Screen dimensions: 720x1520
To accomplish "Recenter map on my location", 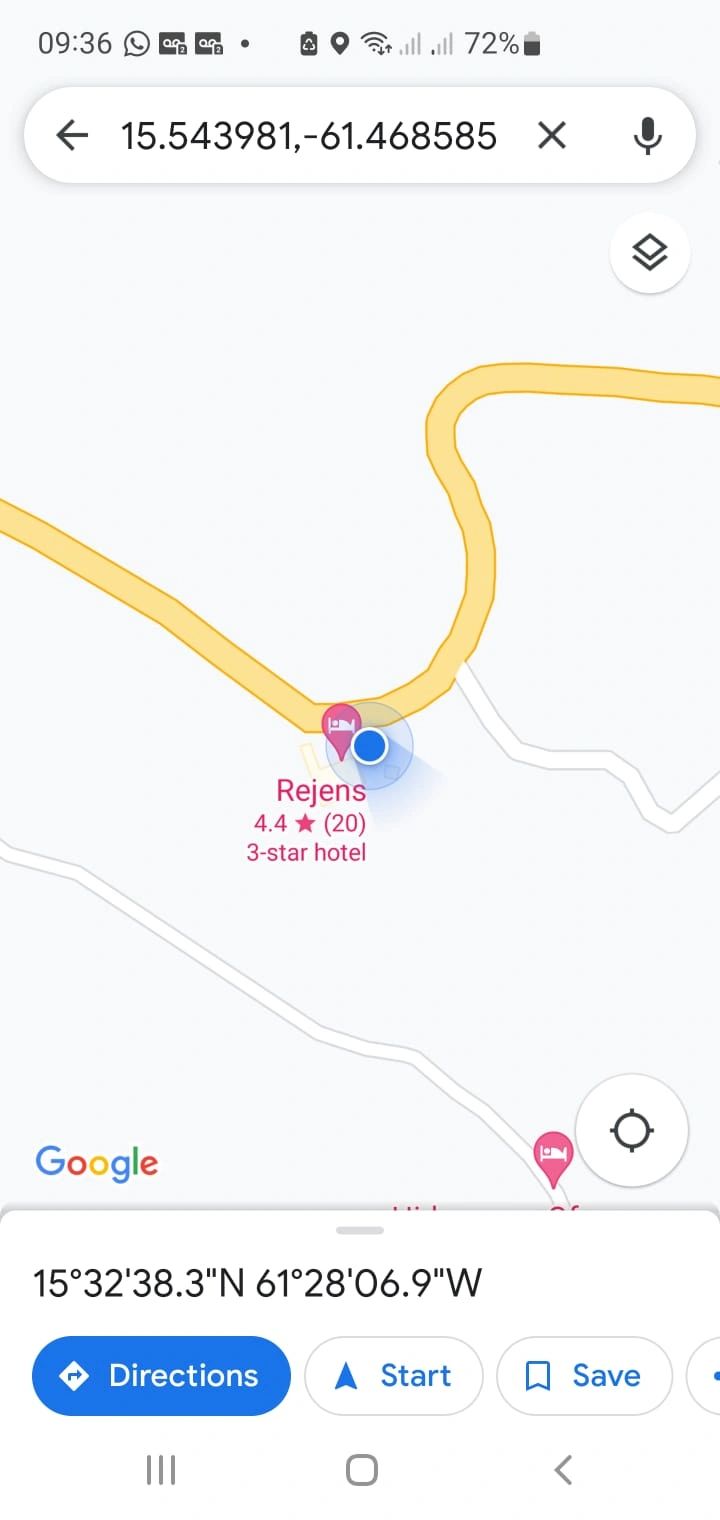I will click(632, 1131).
